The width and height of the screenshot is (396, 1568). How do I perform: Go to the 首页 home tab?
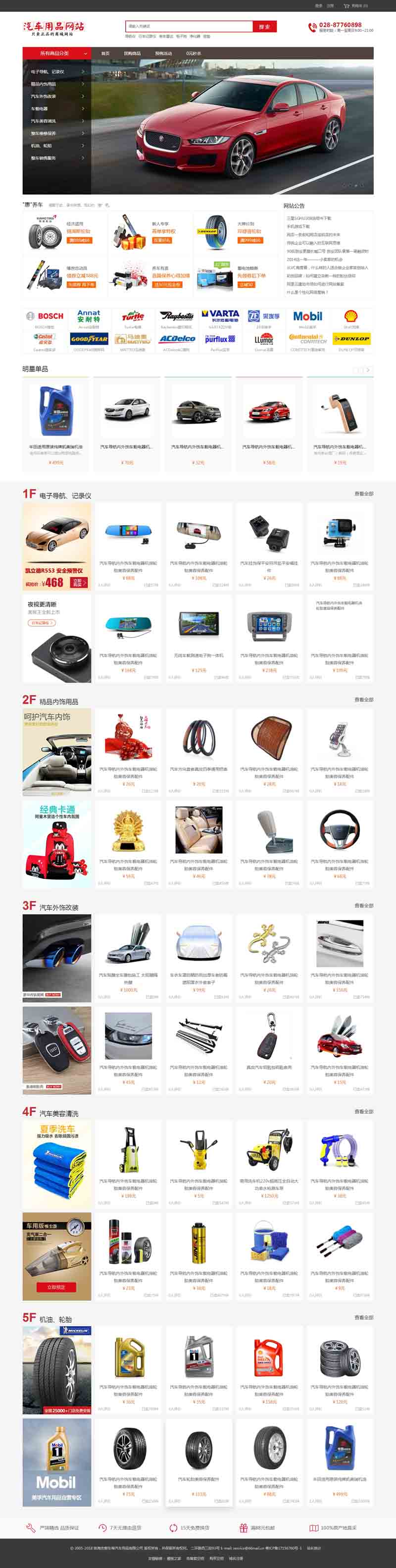[105, 54]
